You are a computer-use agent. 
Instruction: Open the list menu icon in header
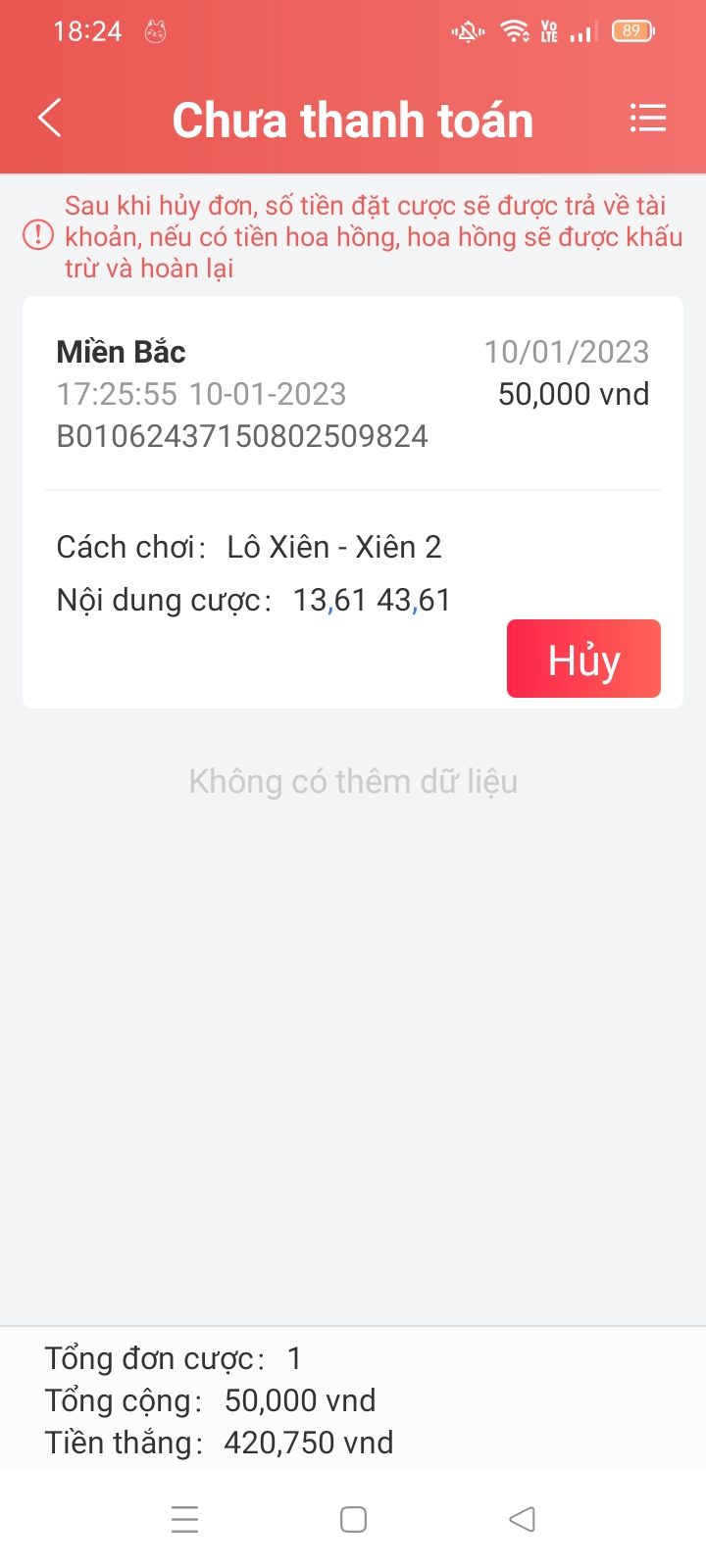coord(647,119)
